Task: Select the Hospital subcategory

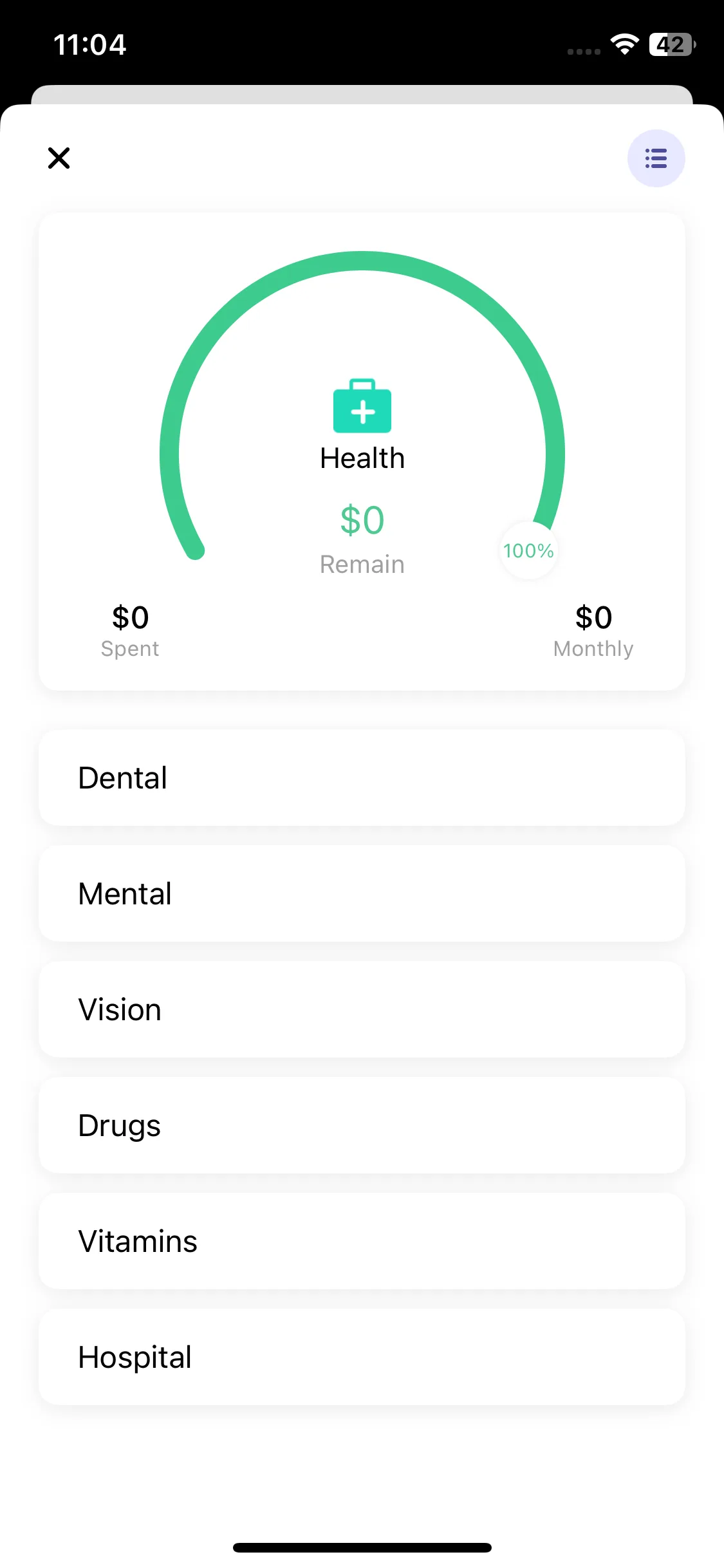Action: point(362,1357)
